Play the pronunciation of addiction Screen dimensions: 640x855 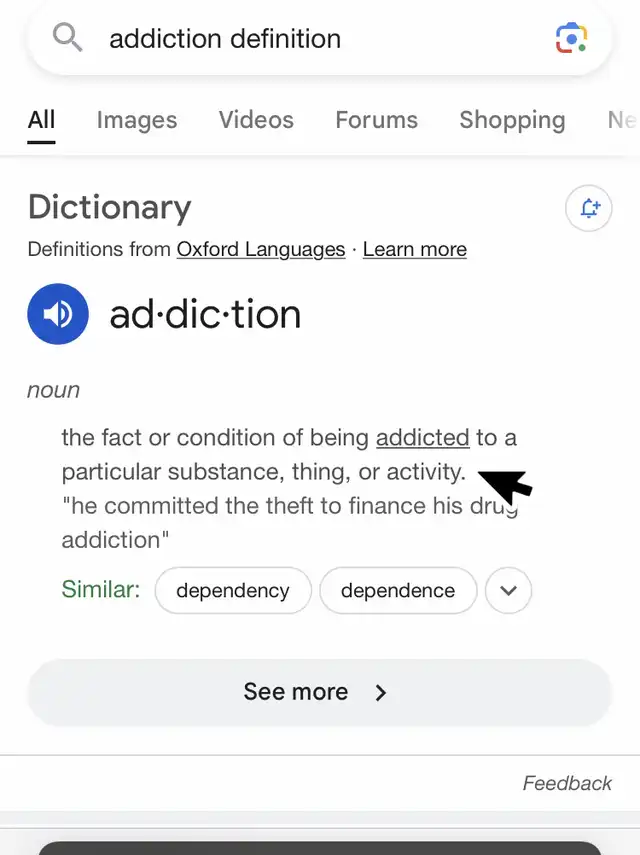pyautogui.click(x=58, y=314)
